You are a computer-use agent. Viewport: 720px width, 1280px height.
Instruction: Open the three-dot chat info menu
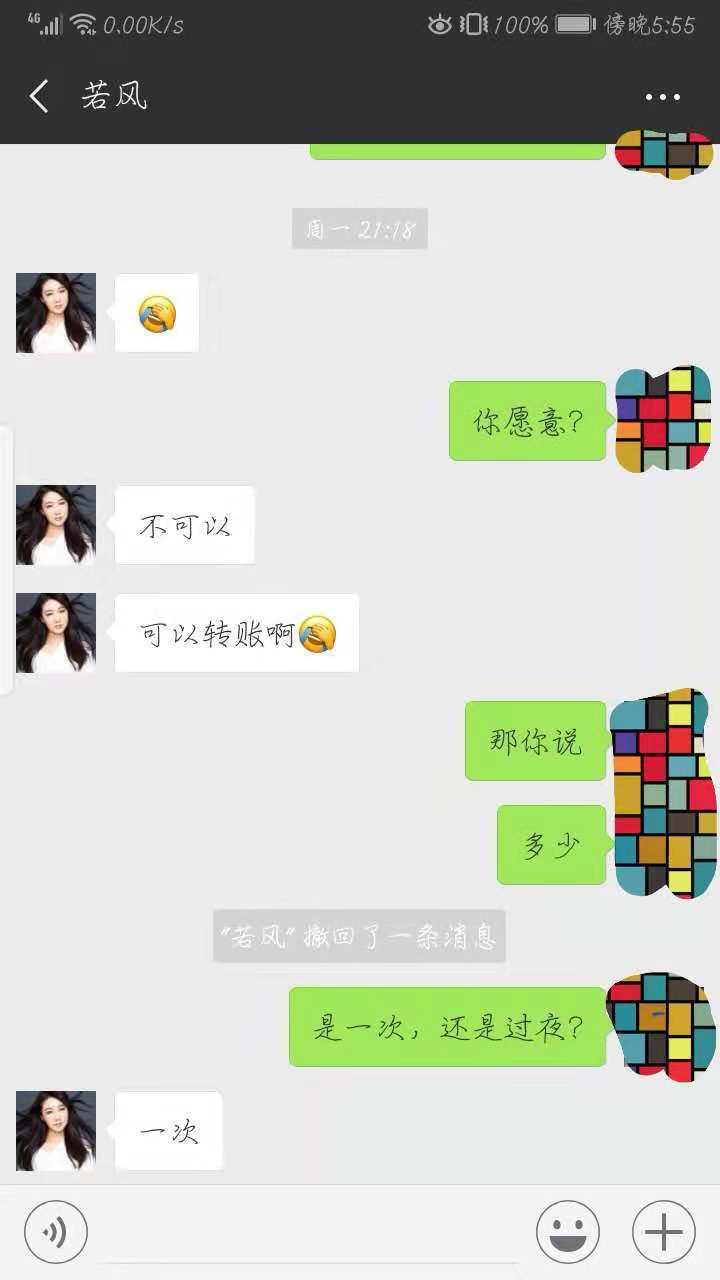(662, 97)
